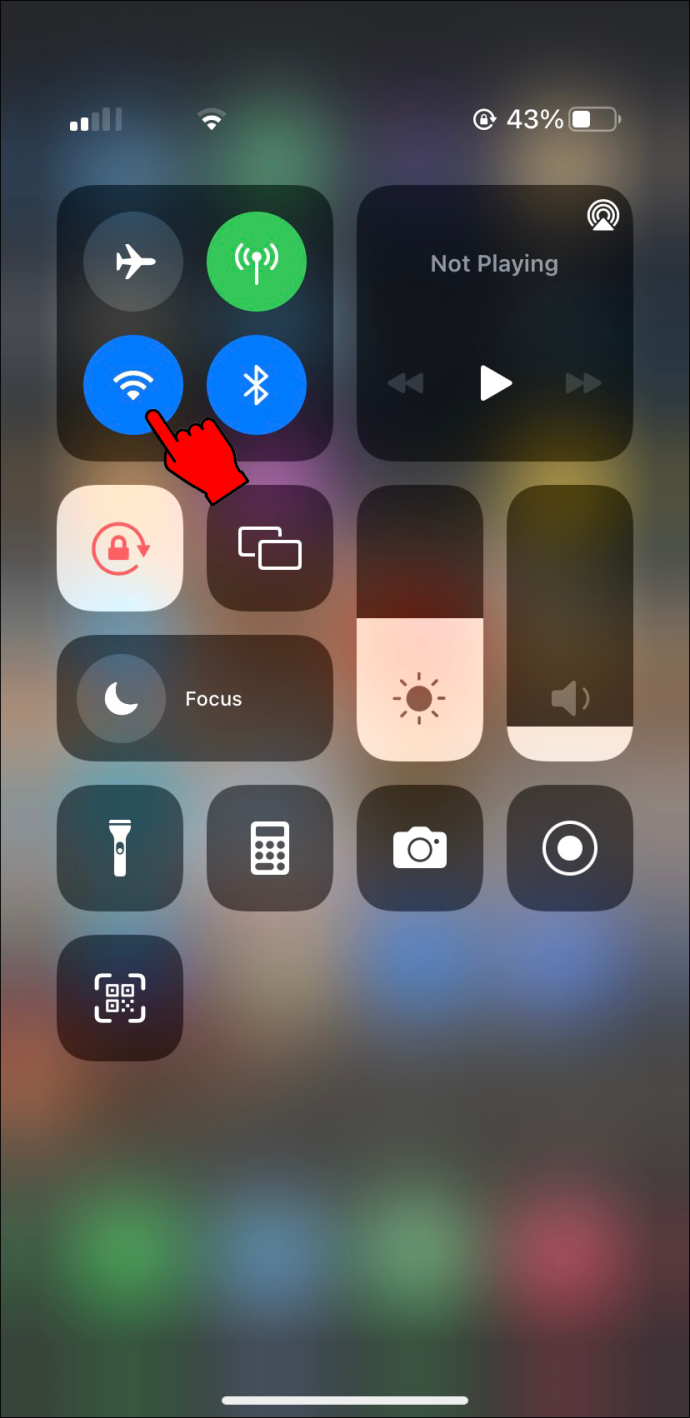The image size is (690, 1418).
Task: Open the Calculator
Action: click(270, 848)
